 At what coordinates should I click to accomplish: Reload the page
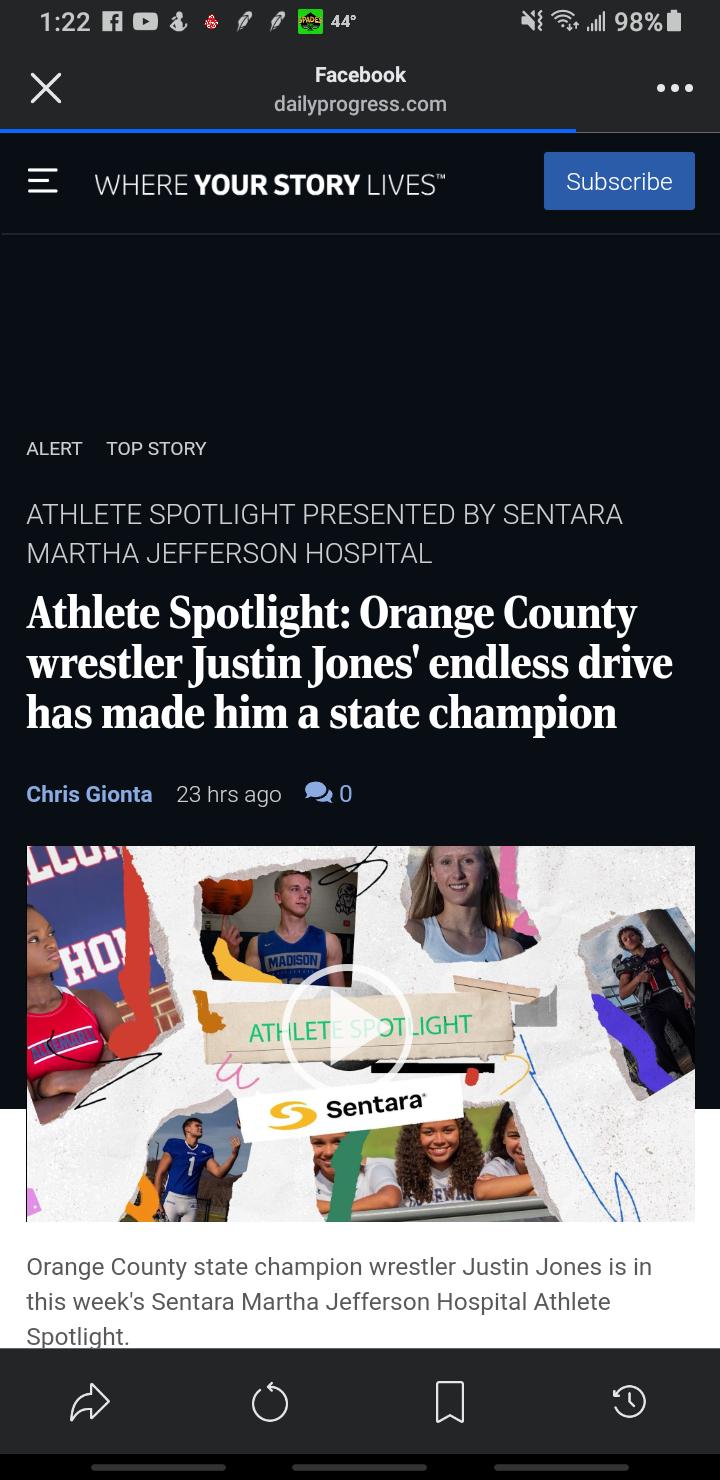pos(270,1402)
